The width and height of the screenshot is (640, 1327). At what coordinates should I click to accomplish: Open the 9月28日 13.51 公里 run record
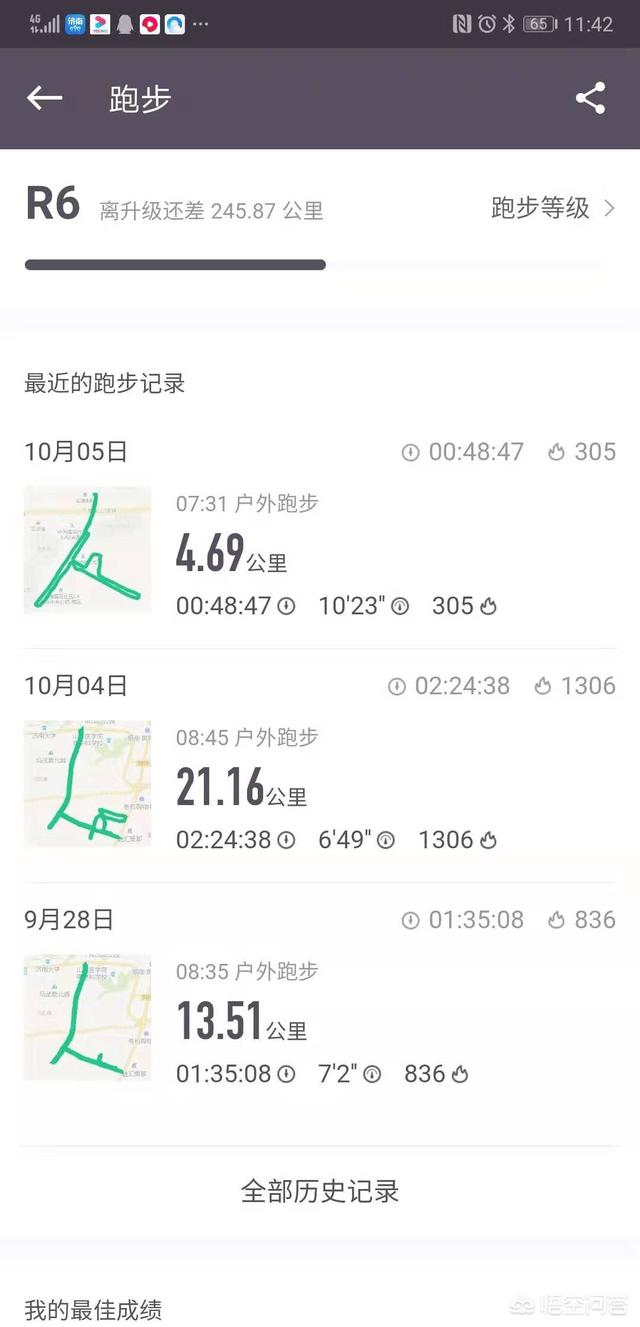point(320,1000)
